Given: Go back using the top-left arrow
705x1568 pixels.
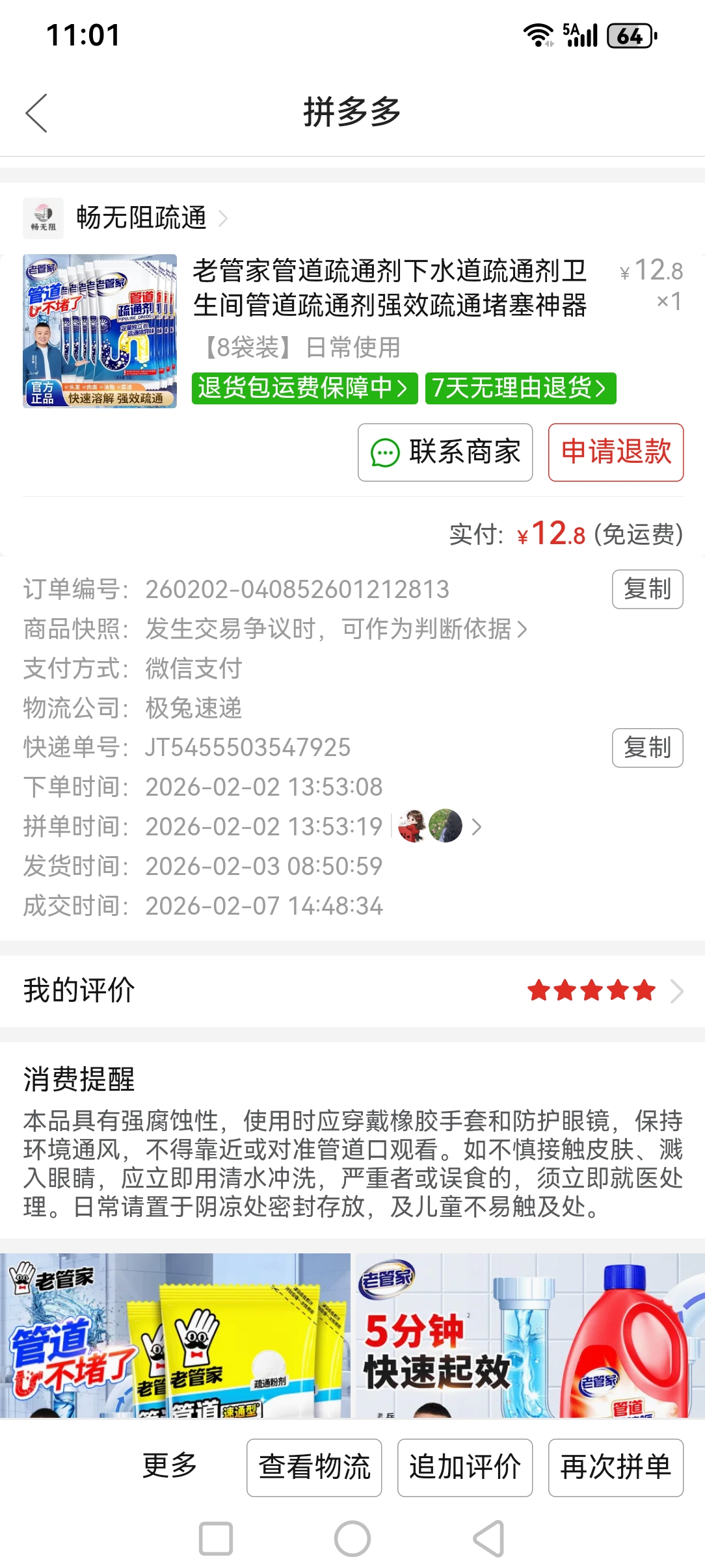Looking at the screenshot, I should [x=36, y=113].
